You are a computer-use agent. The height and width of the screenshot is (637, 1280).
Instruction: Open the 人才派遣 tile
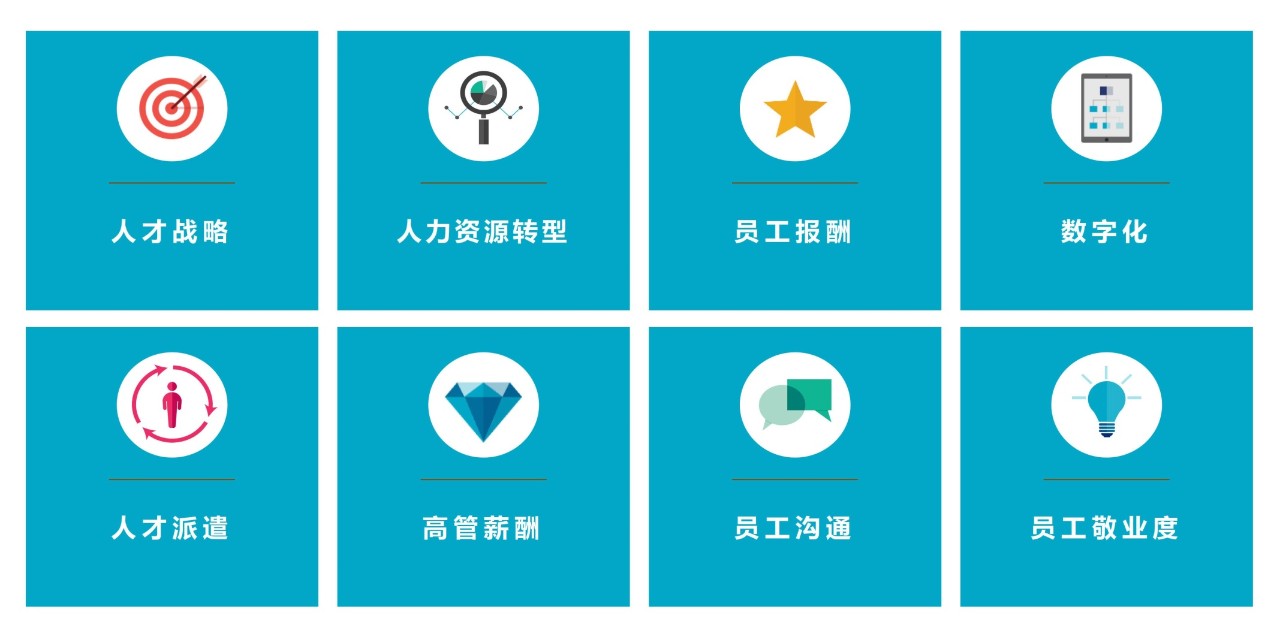coord(172,467)
